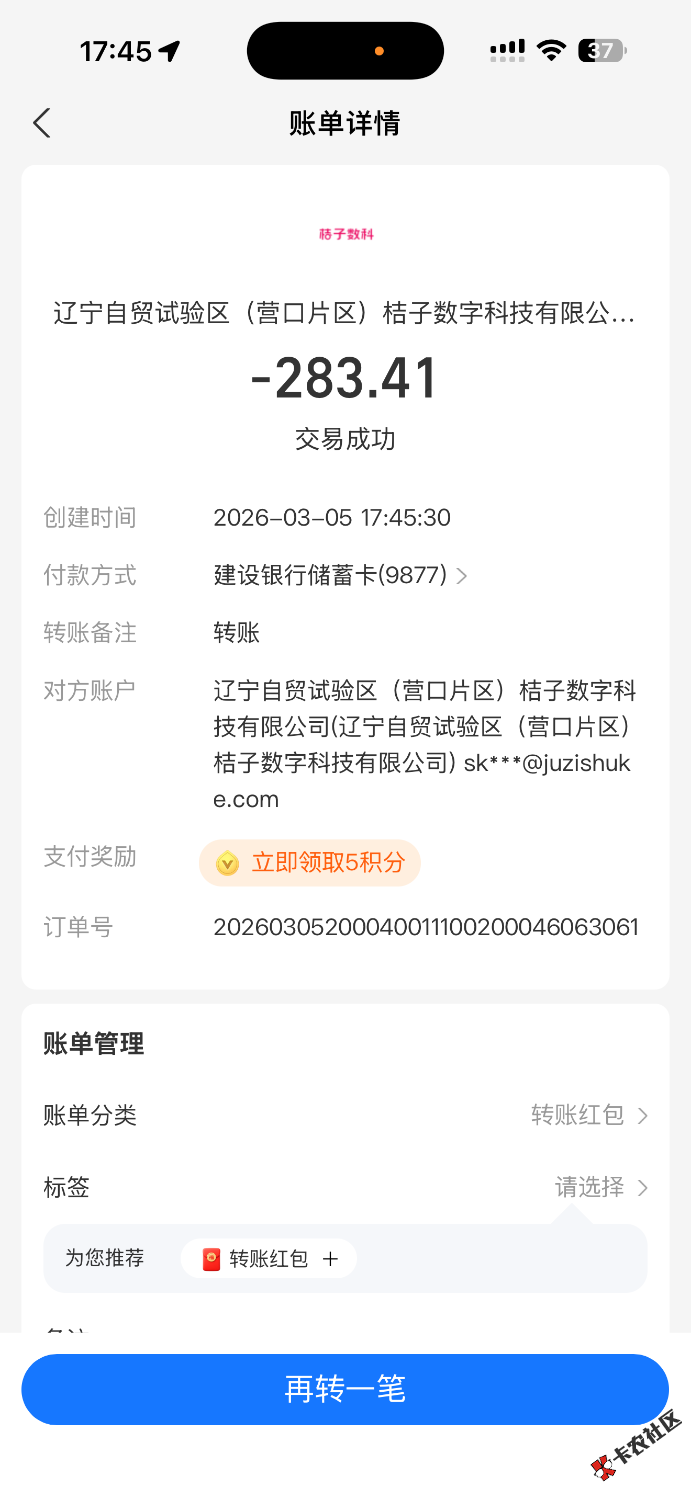Claim the 立即领取5积分 payment reward
Screen dimensions: 691x1500
tap(310, 862)
